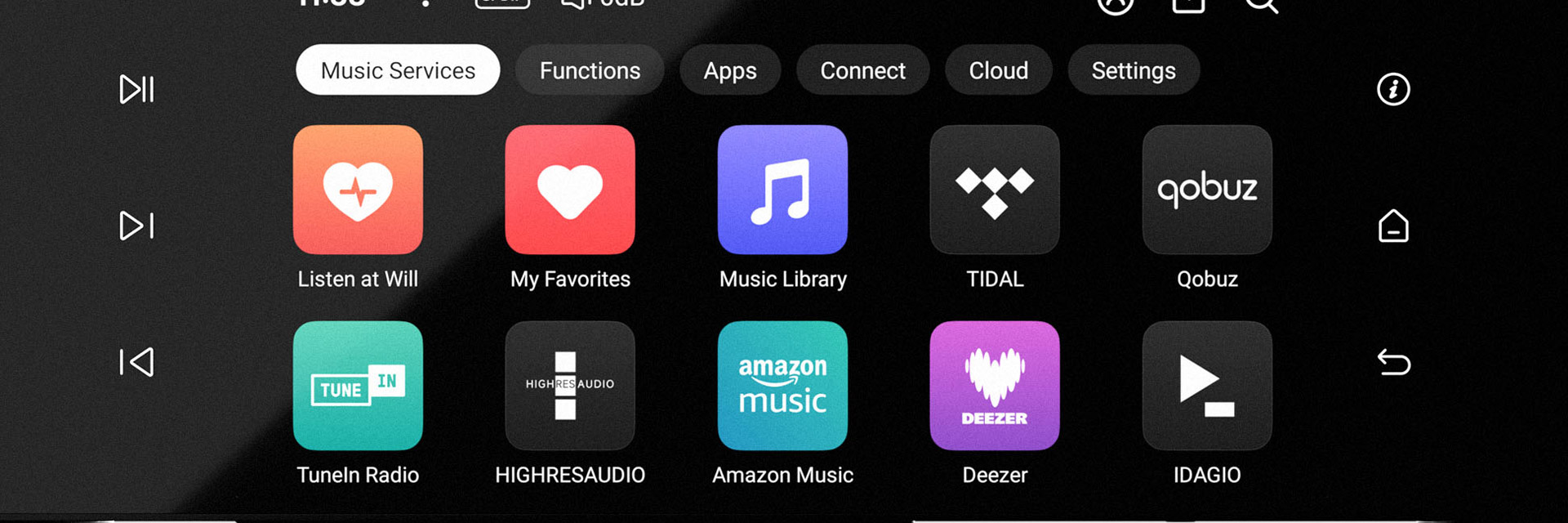Start TuneIn Radio
The image size is (1568, 523).
[x=358, y=386]
